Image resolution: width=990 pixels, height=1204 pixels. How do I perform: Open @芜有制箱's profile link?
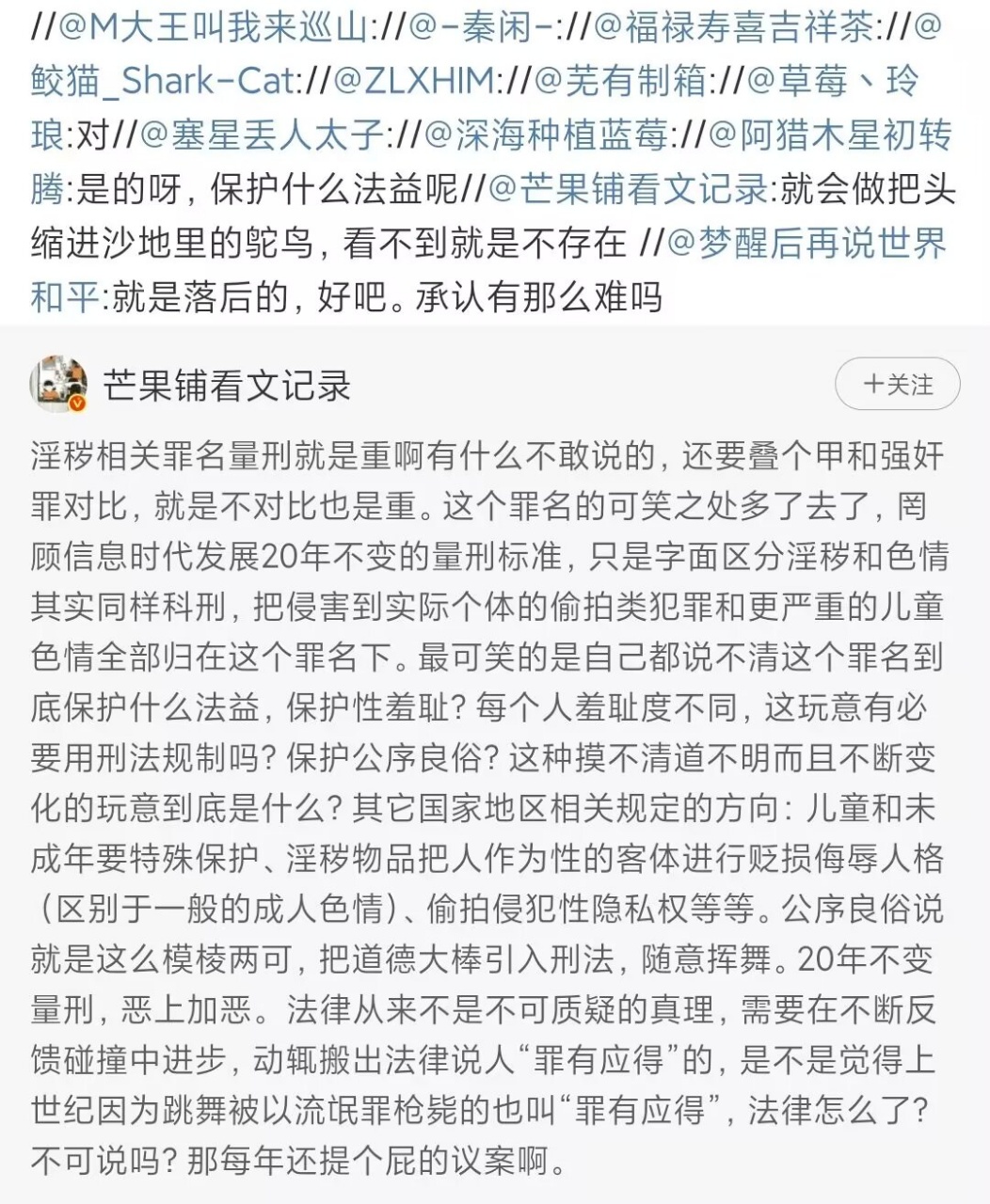pyautogui.click(x=621, y=81)
